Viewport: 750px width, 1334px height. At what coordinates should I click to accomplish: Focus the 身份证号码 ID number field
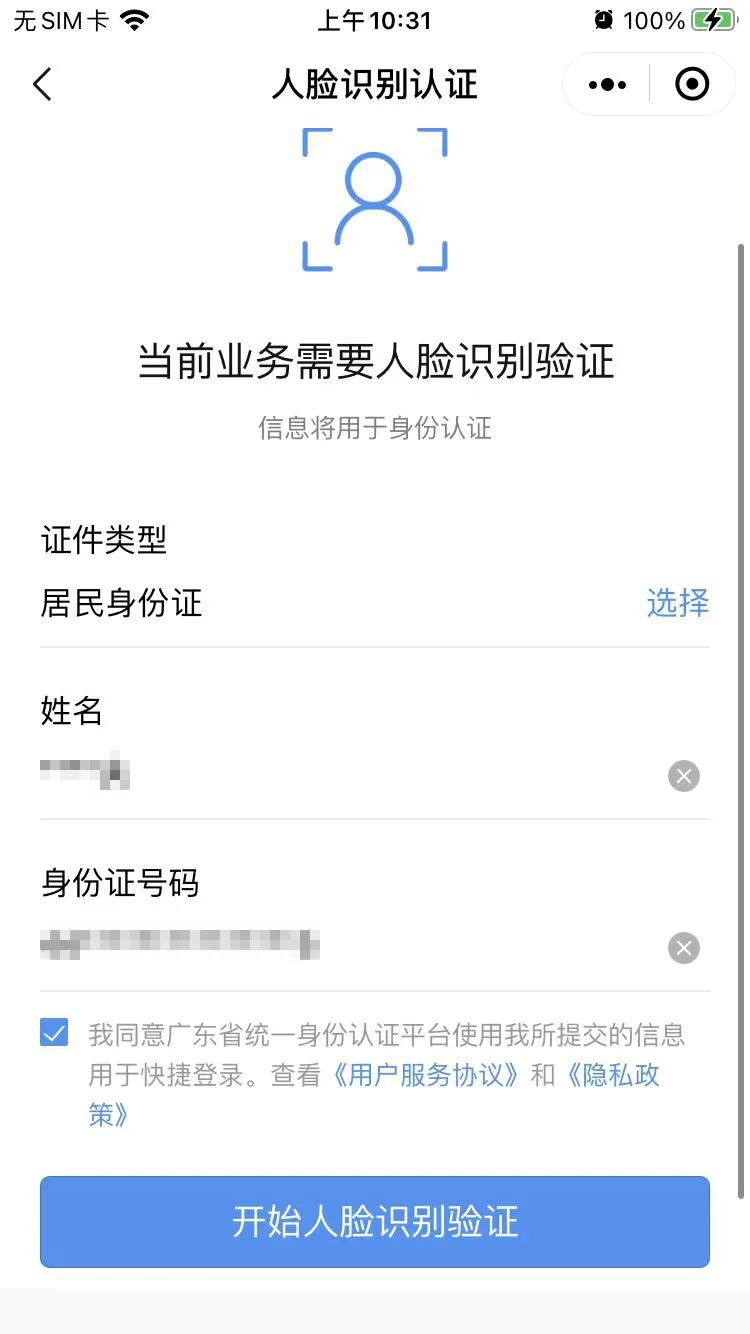pos(340,946)
